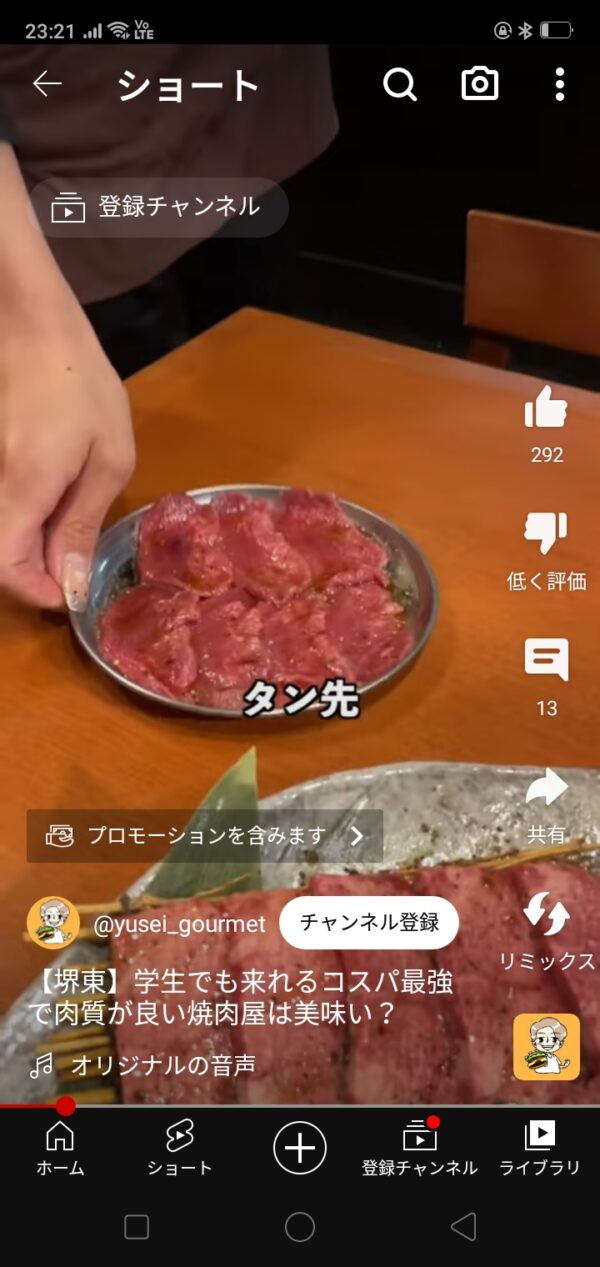Dislike this Short with 低く評価
600x1267 pixels.
tap(546, 535)
